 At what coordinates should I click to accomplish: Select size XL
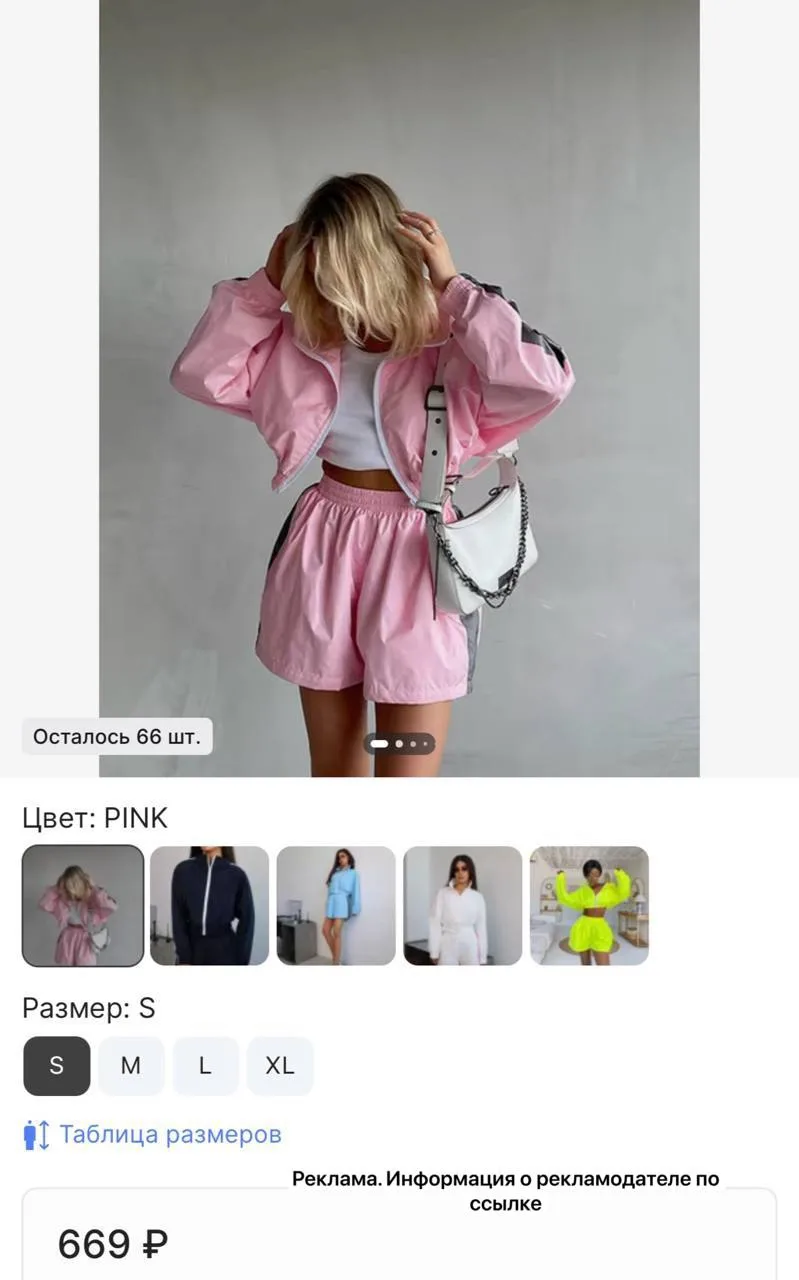280,1066
